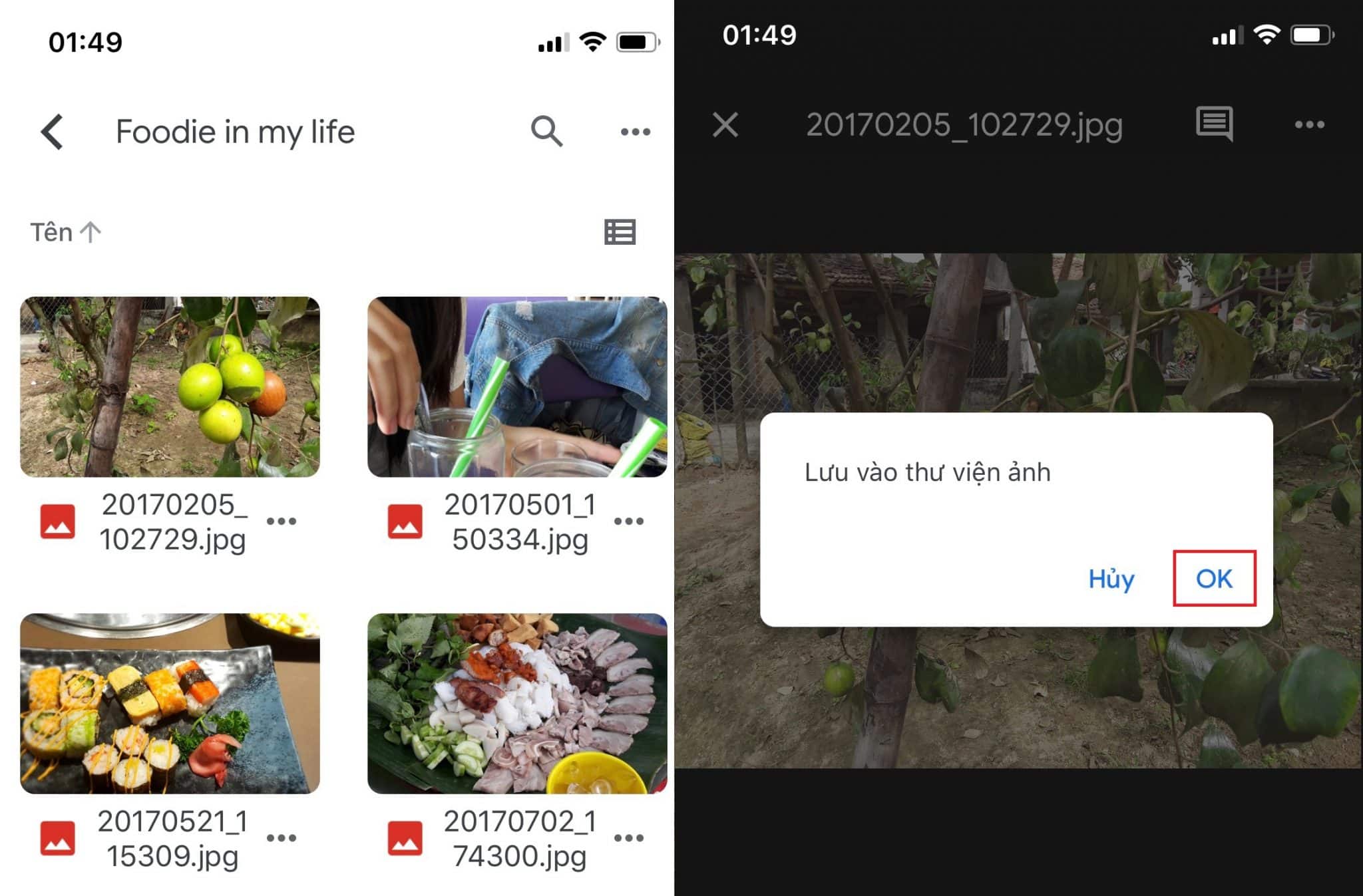
Task: Switch folder to list view
Action: click(x=620, y=232)
